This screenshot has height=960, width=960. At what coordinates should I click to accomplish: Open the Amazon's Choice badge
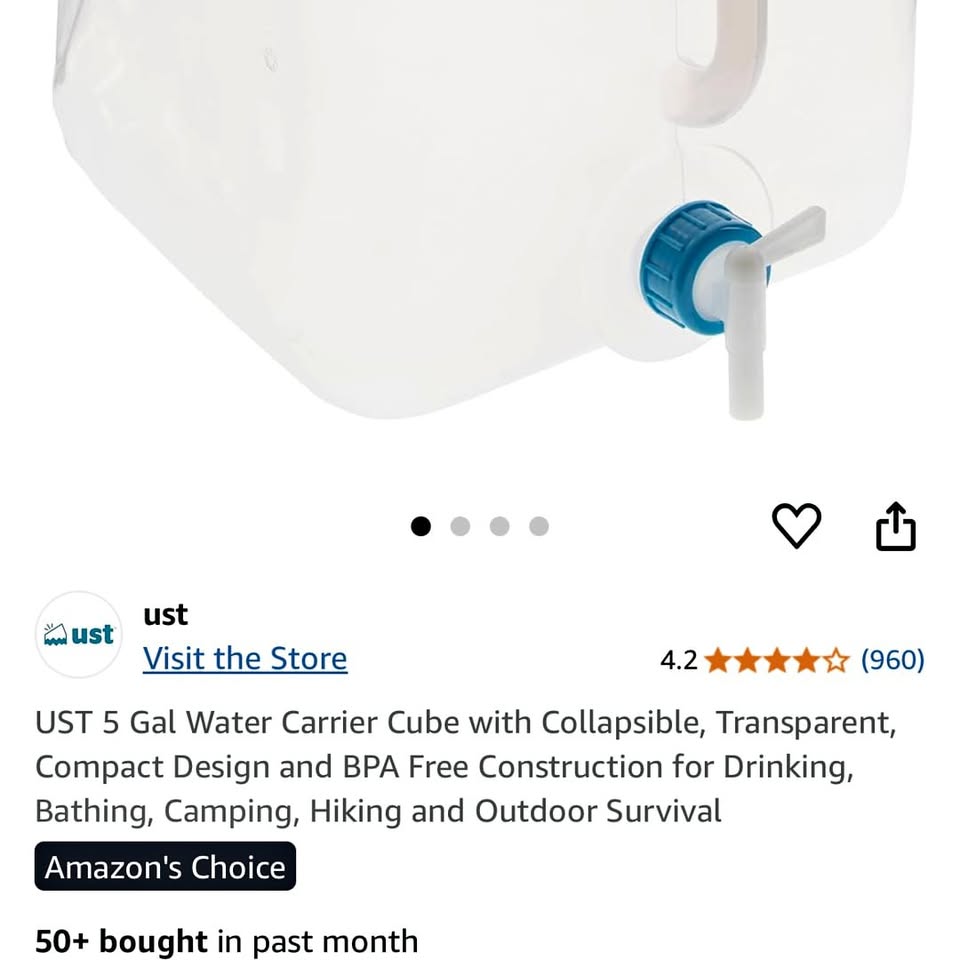point(166,867)
